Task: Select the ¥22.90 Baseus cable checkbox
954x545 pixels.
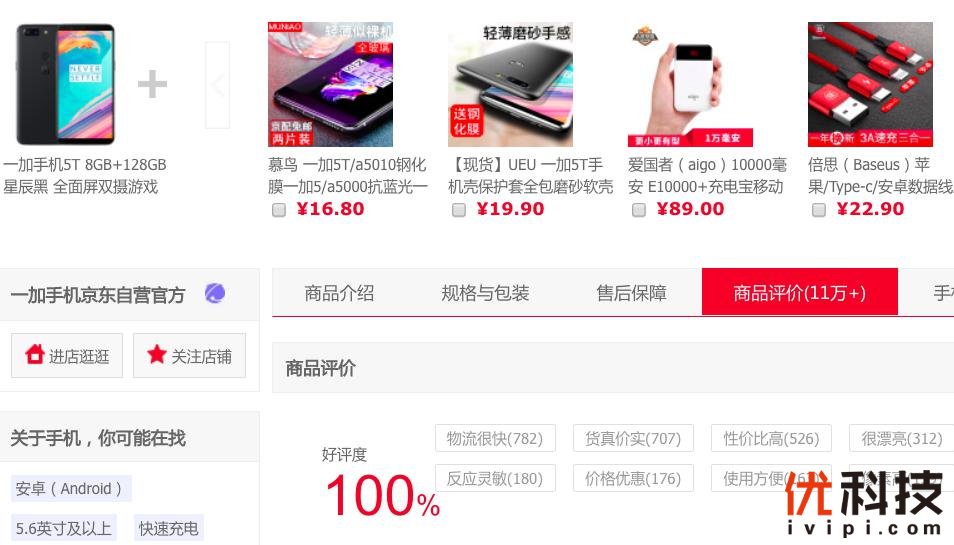Action: coord(819,210)
